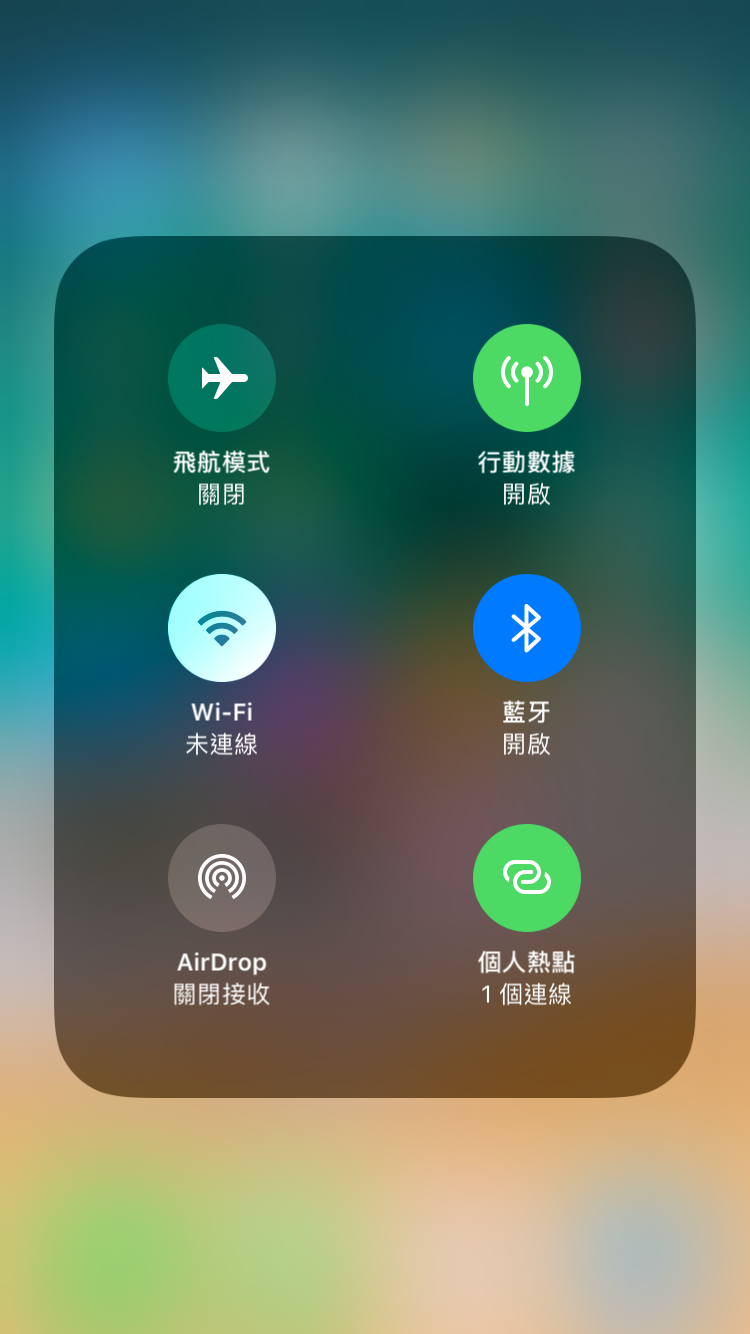Tap the "1 個連線" hotspot status text
The image size is (750, 1334).
[x=527, y=995]
